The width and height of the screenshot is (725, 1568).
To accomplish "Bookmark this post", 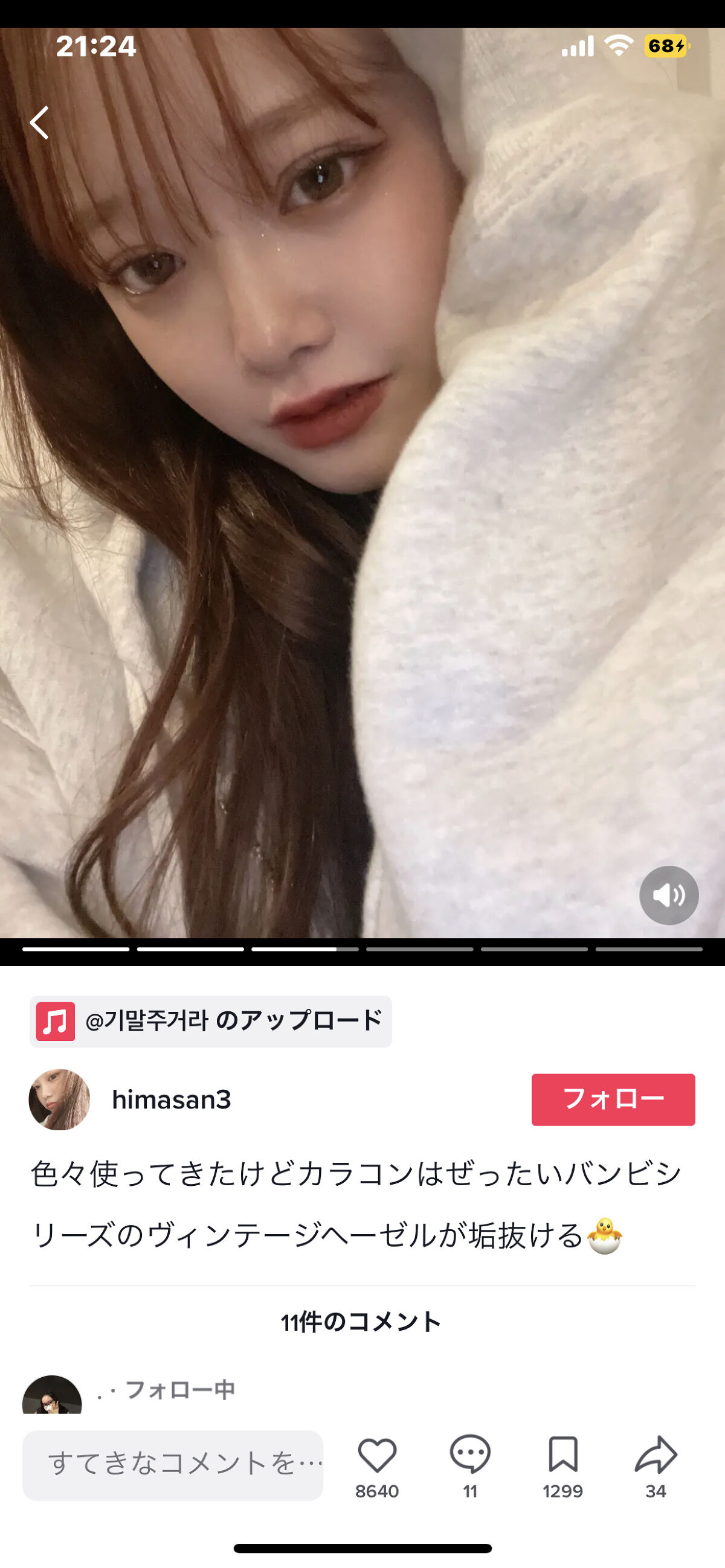I will [x=562, y=1454].
